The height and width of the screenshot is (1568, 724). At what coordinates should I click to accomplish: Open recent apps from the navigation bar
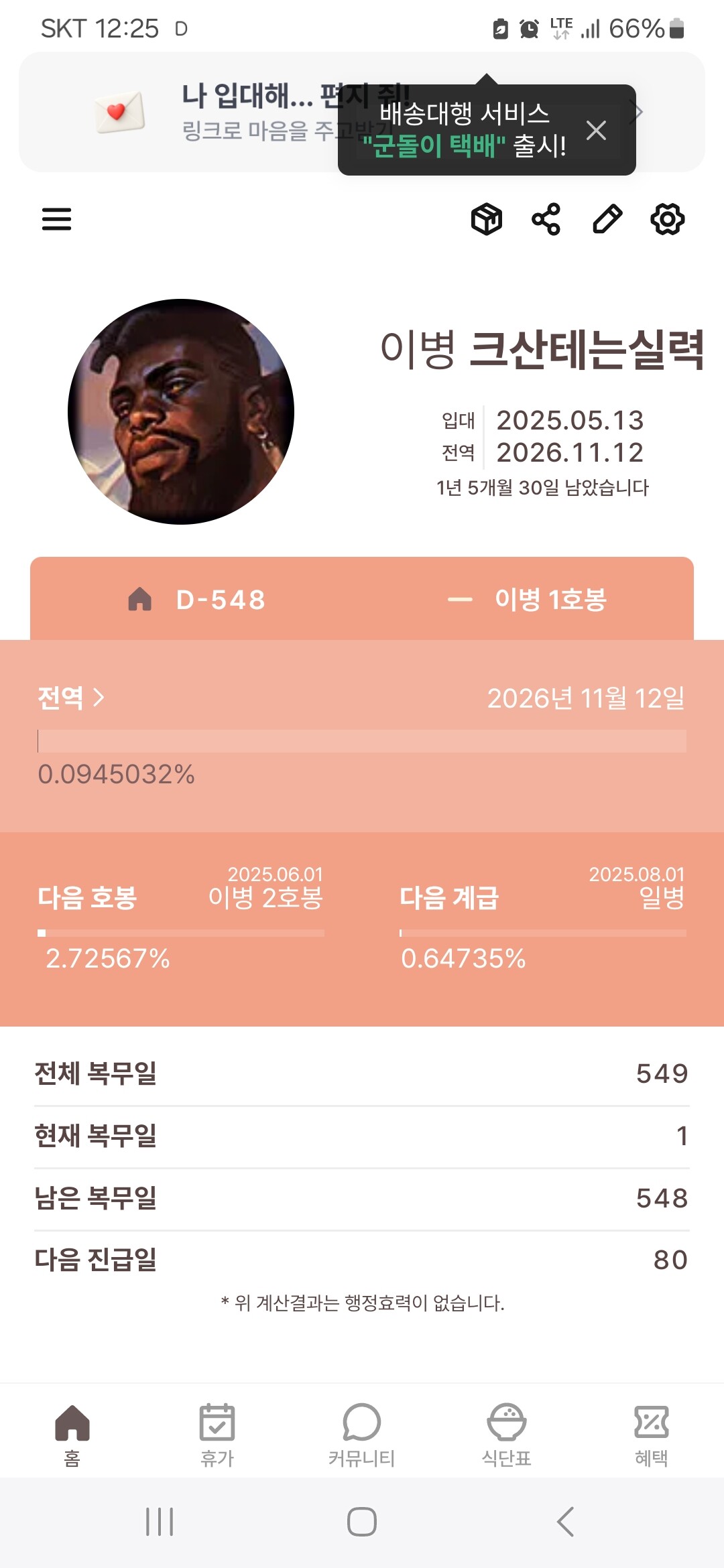(160, 1522)
